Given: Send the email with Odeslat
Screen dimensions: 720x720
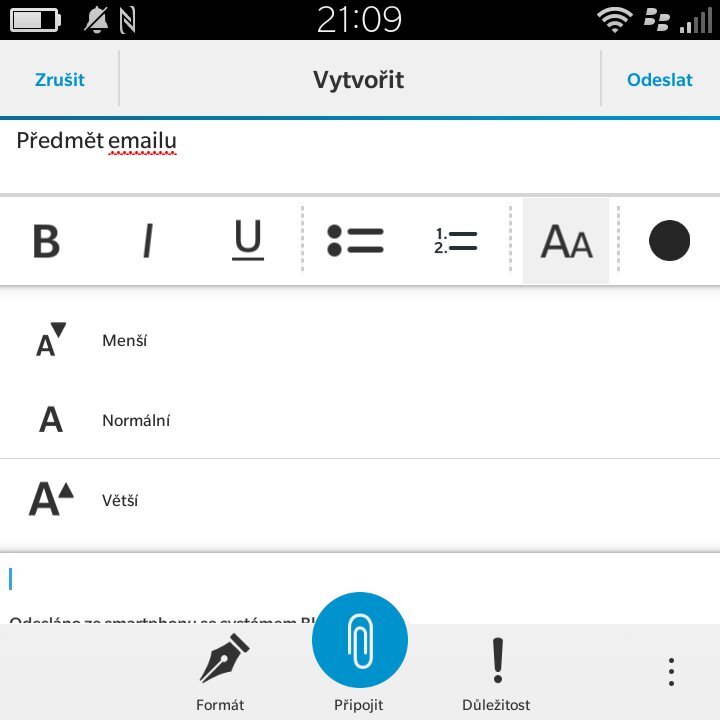Looking at the screenshot, I should coord(659,80).
